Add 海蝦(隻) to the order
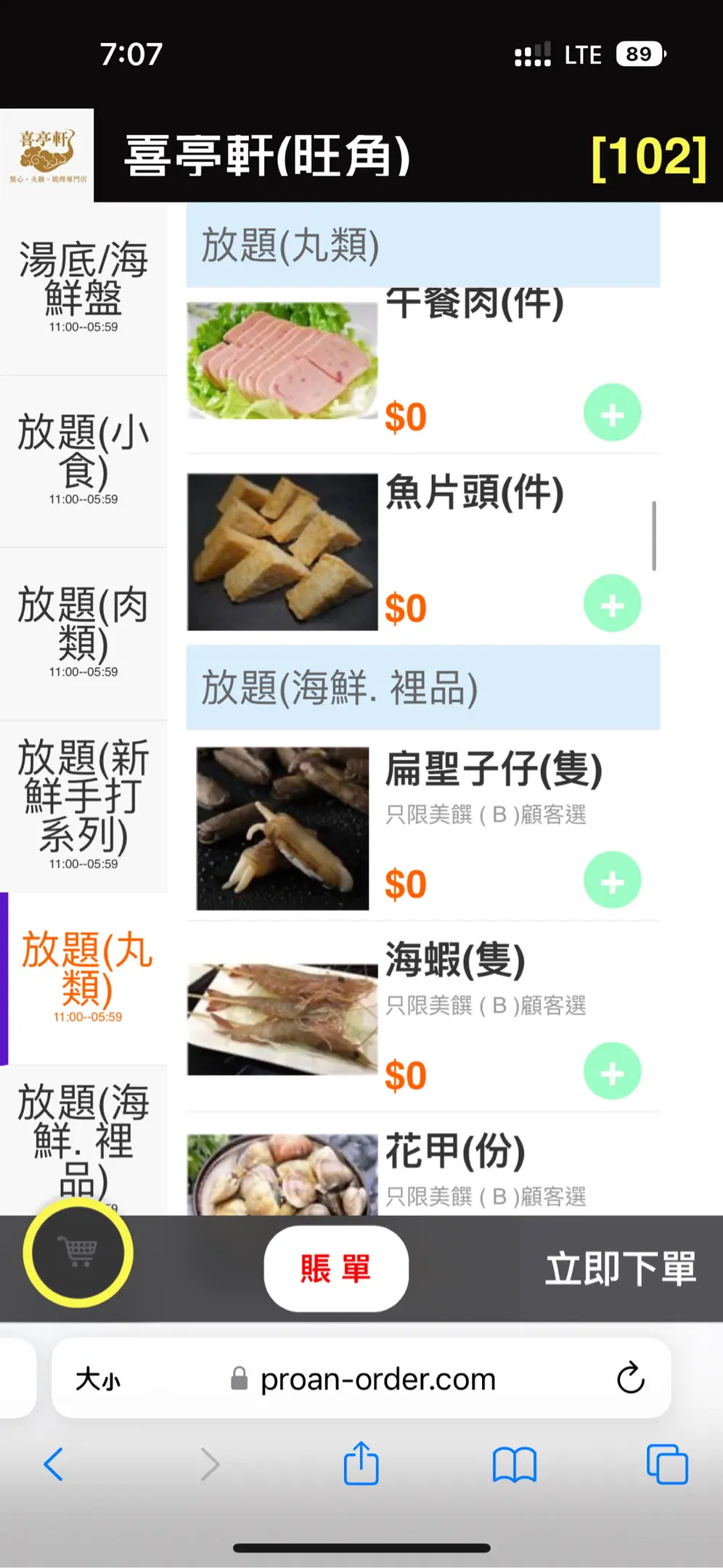This screenshot has width=723, height=1568. [612, 1071]
